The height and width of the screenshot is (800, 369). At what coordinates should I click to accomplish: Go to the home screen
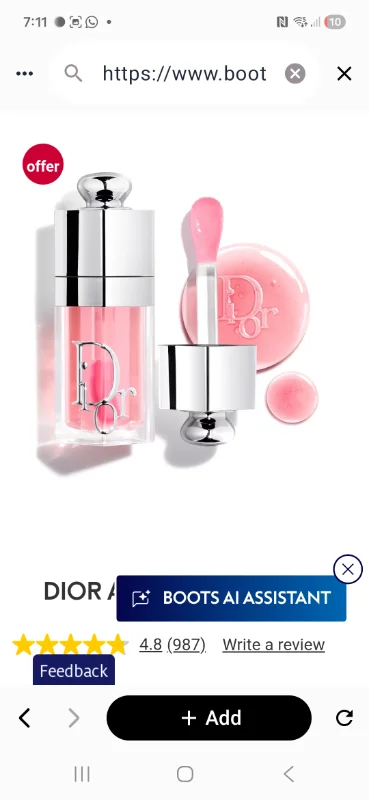coord(185,774)
